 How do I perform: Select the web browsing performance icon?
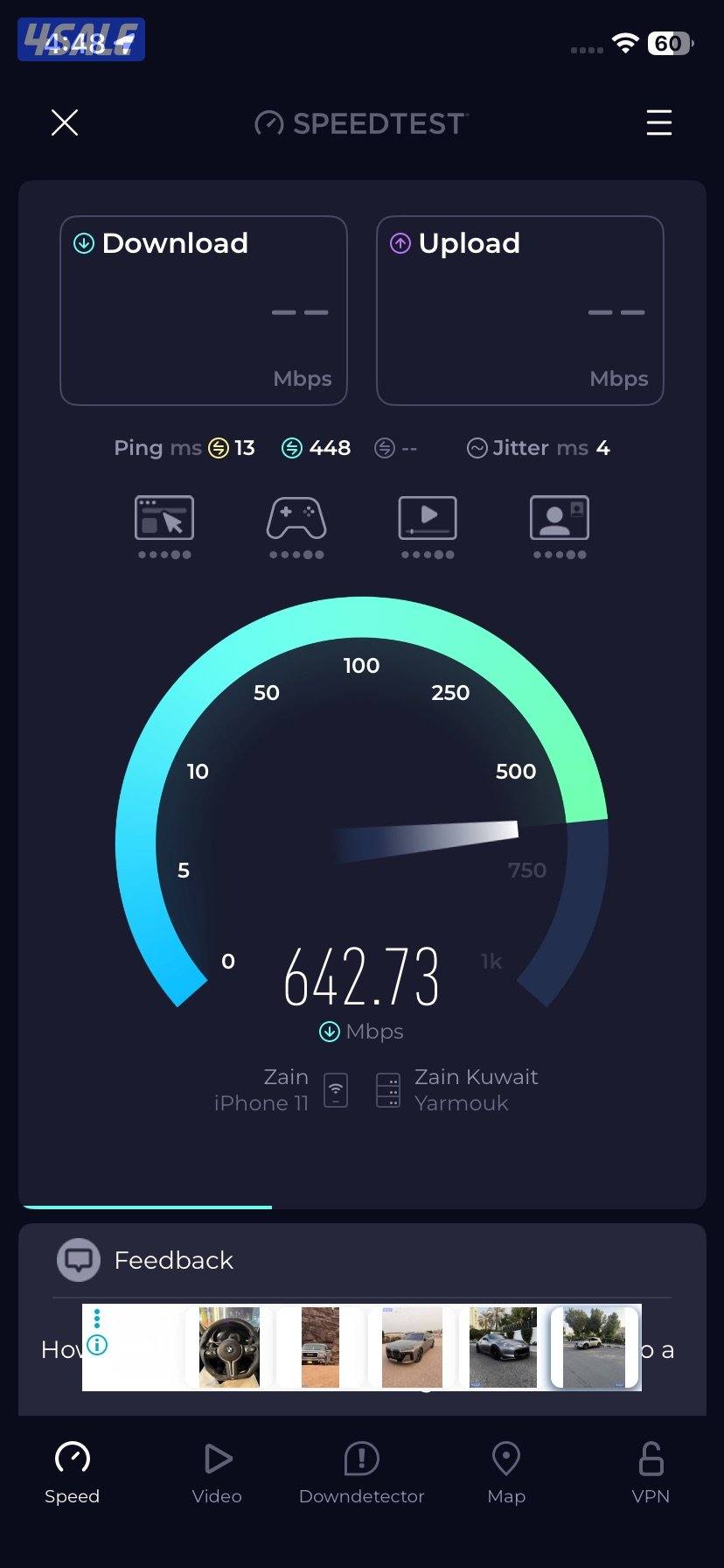click(164, 518)
